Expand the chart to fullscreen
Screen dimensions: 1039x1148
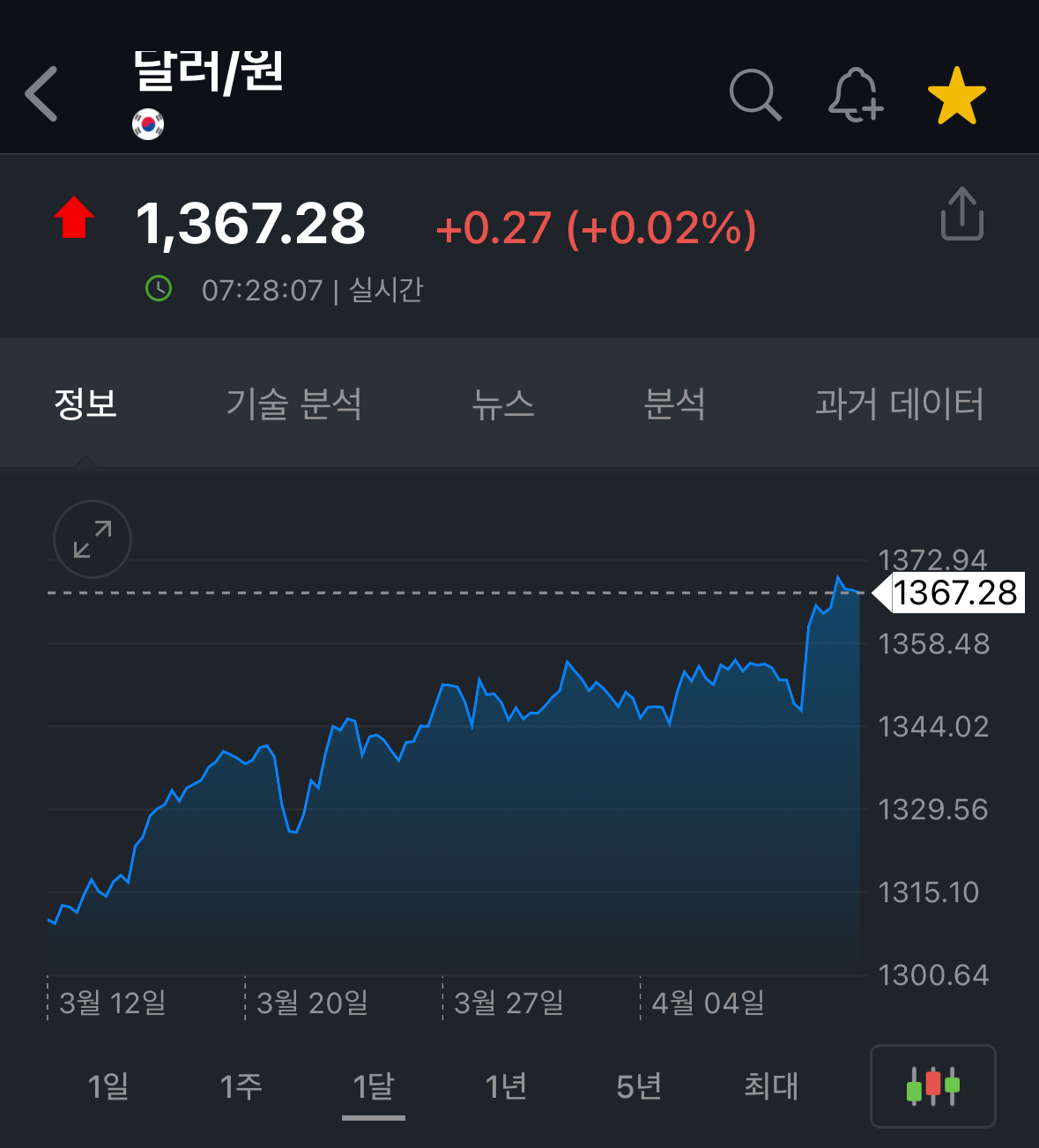pos(92,539)
